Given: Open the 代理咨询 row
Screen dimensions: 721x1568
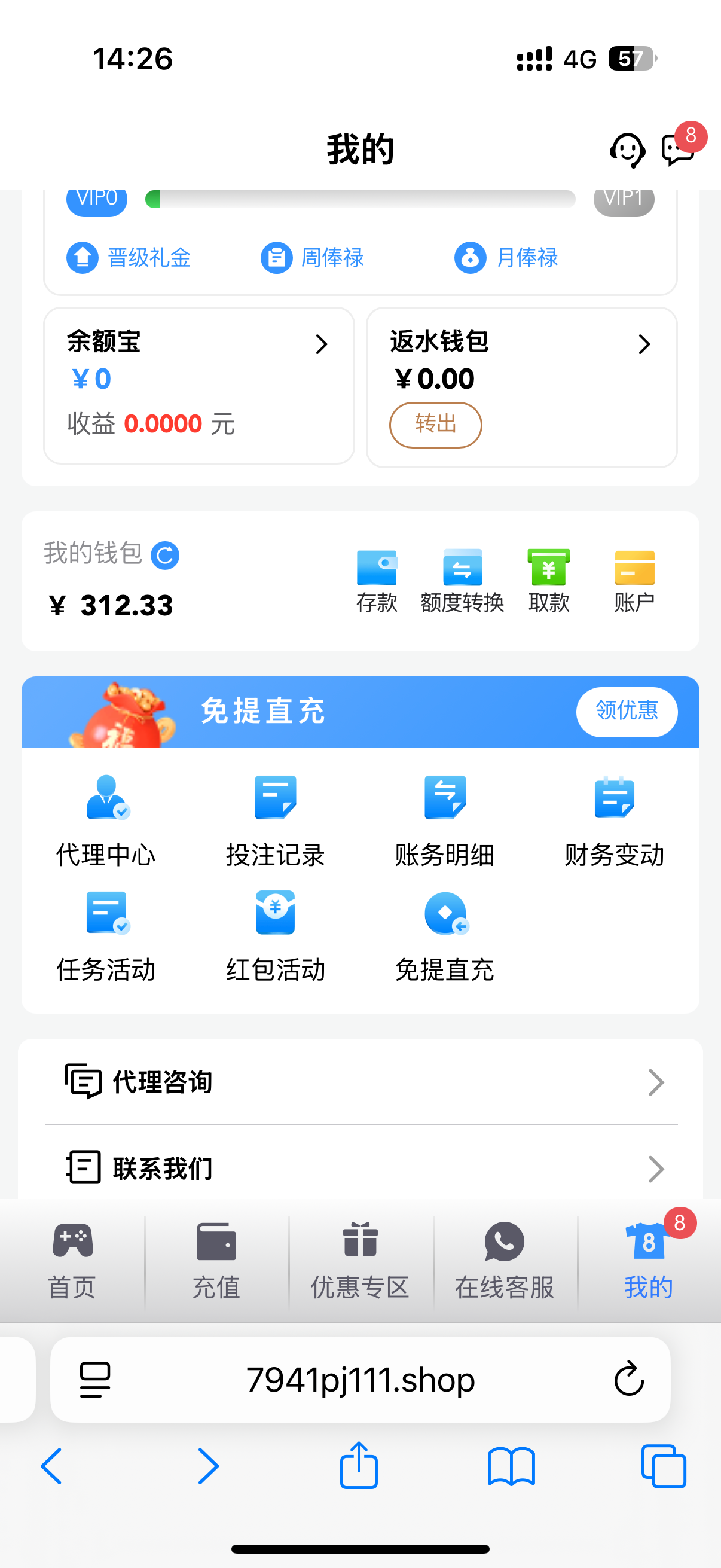Looking at the screenshot, I should click(x=361, y=1082).
